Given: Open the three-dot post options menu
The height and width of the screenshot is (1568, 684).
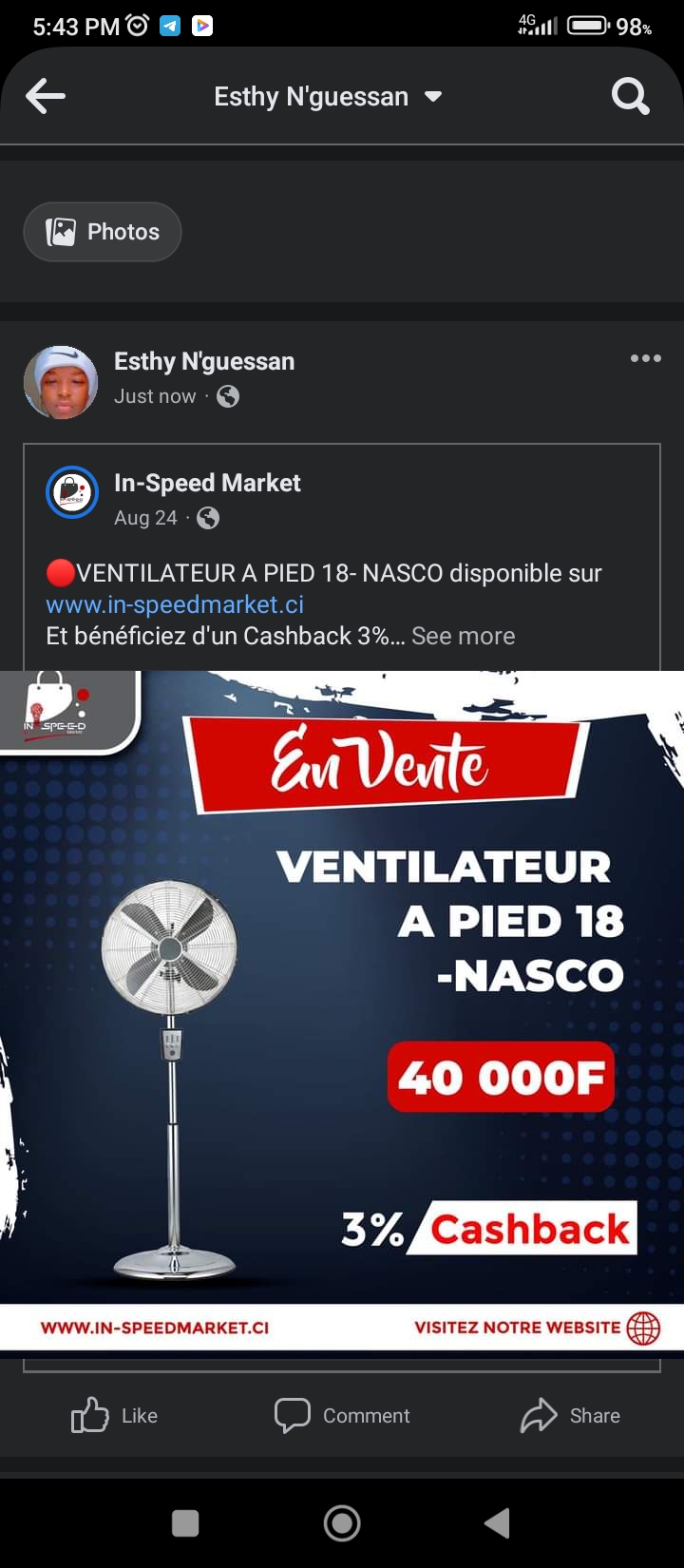Looking at the screenshot, I should (645, 359).
